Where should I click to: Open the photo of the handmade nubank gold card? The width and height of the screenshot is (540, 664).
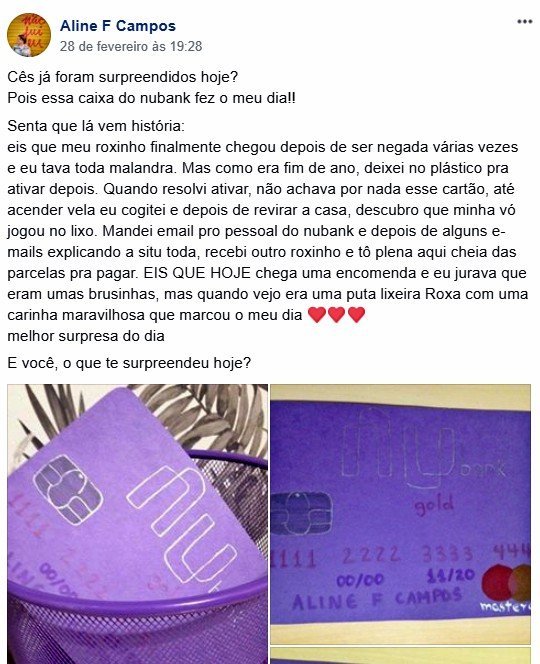401,514
